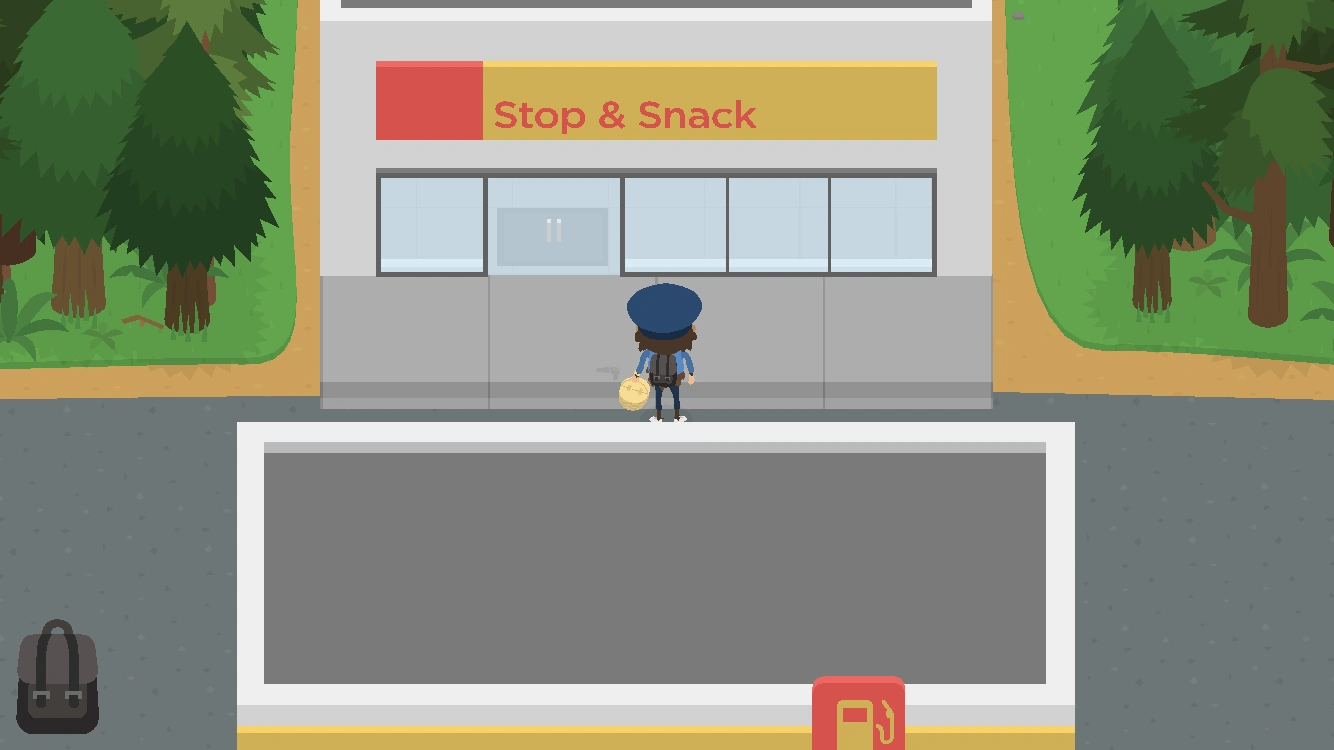Tap the Stop & Snack store door
The height and width of the screenshot is (750, 1334).
(553, 229)
